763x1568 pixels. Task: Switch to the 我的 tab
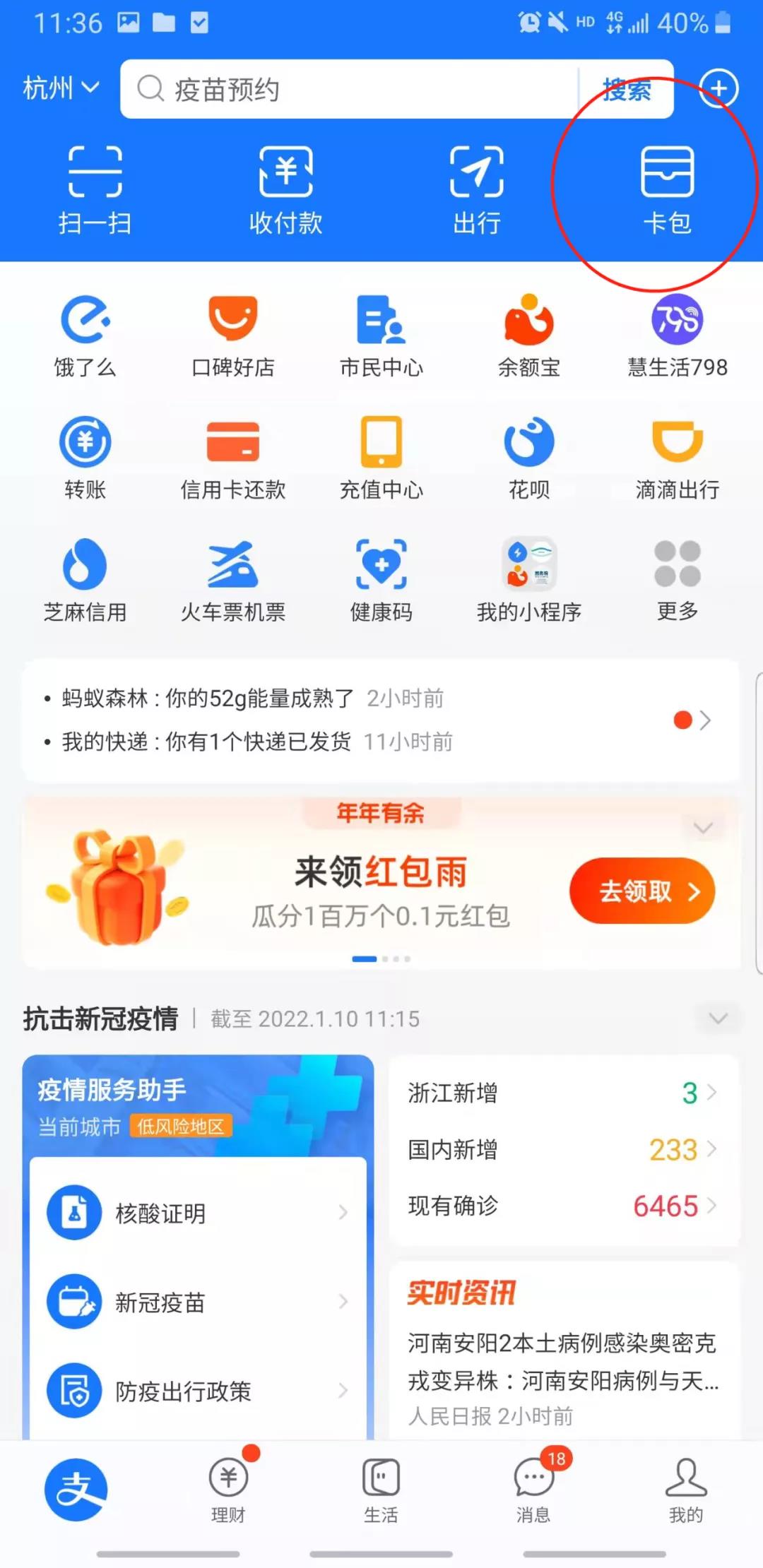685,1490
